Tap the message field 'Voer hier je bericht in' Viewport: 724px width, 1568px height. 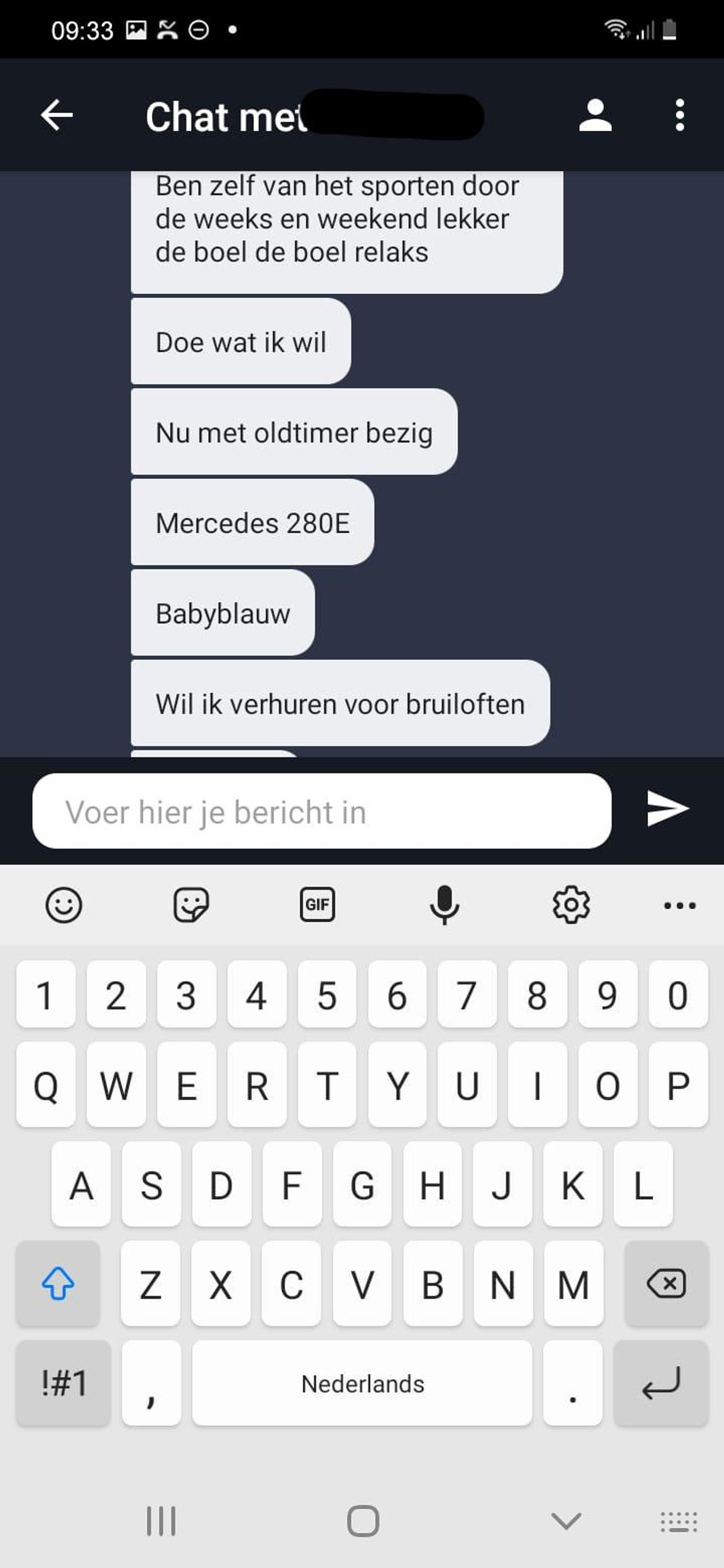322,811
